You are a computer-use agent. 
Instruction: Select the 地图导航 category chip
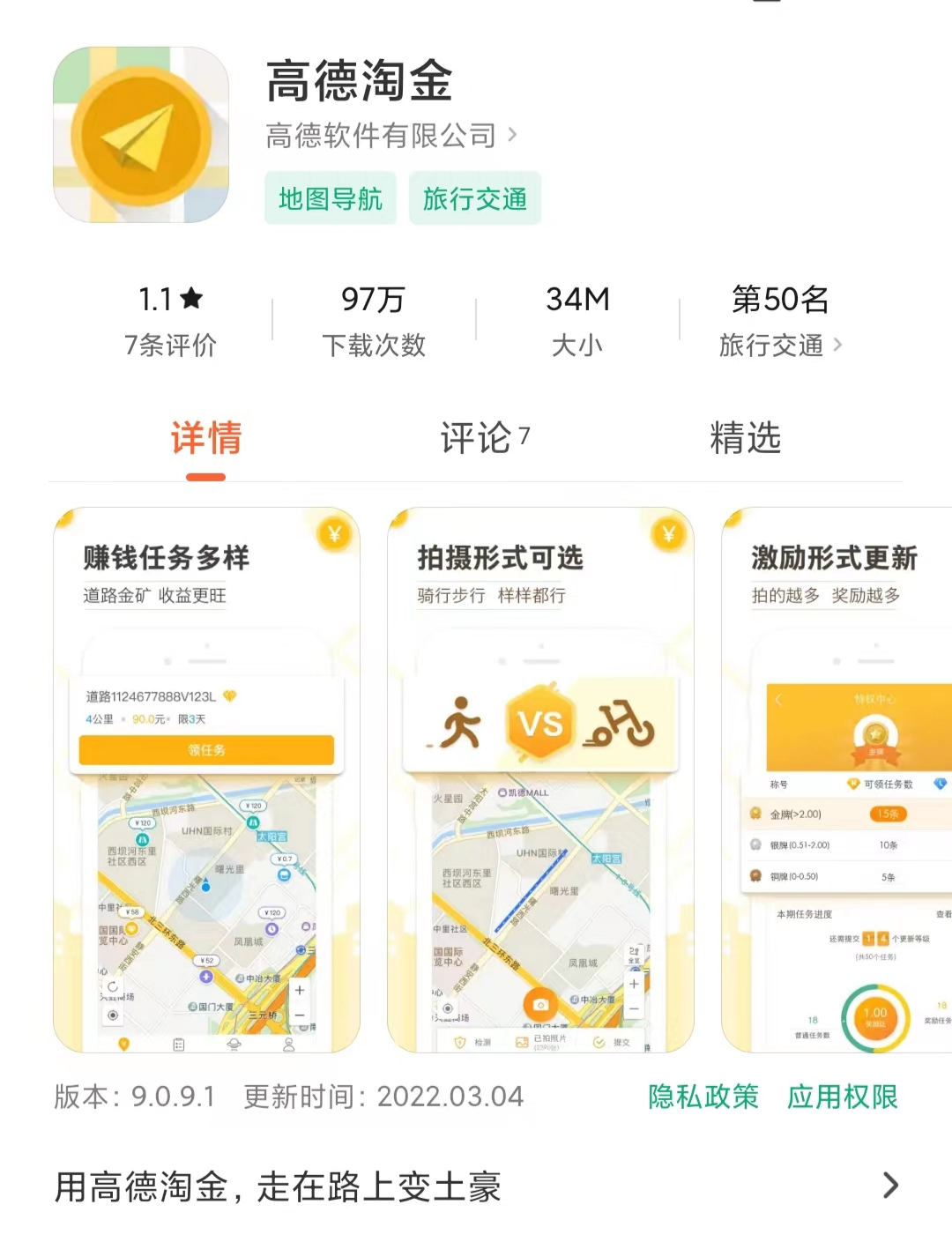(331, 199)
